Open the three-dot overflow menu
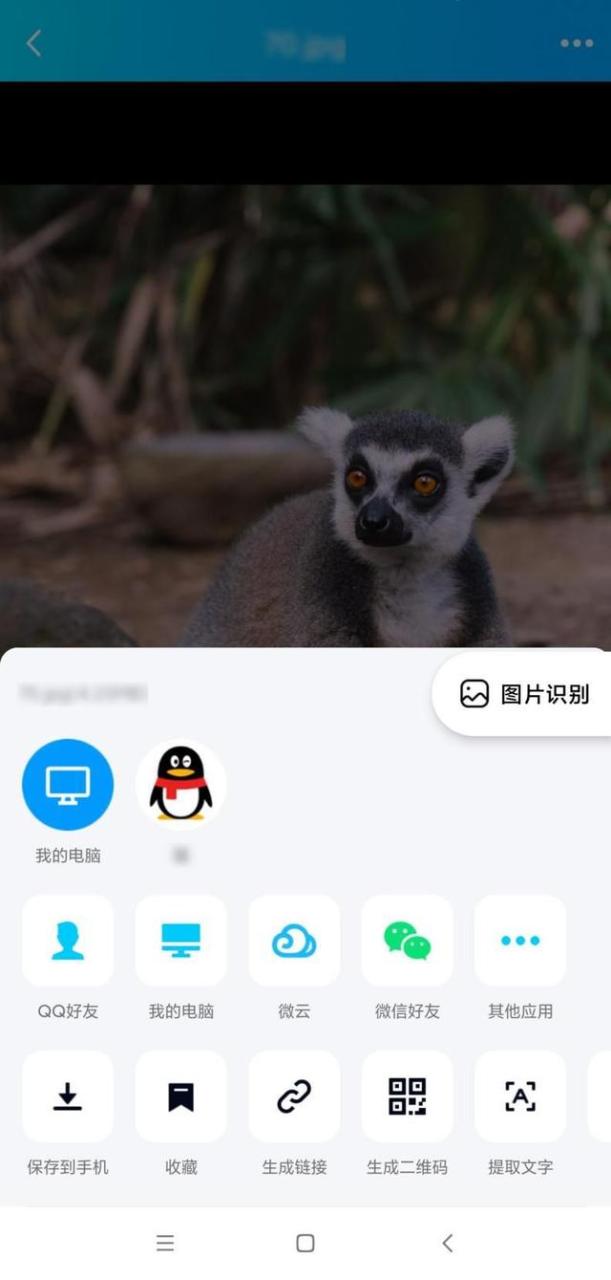This screenshot has height=1280, width=611. click(576, 43)
